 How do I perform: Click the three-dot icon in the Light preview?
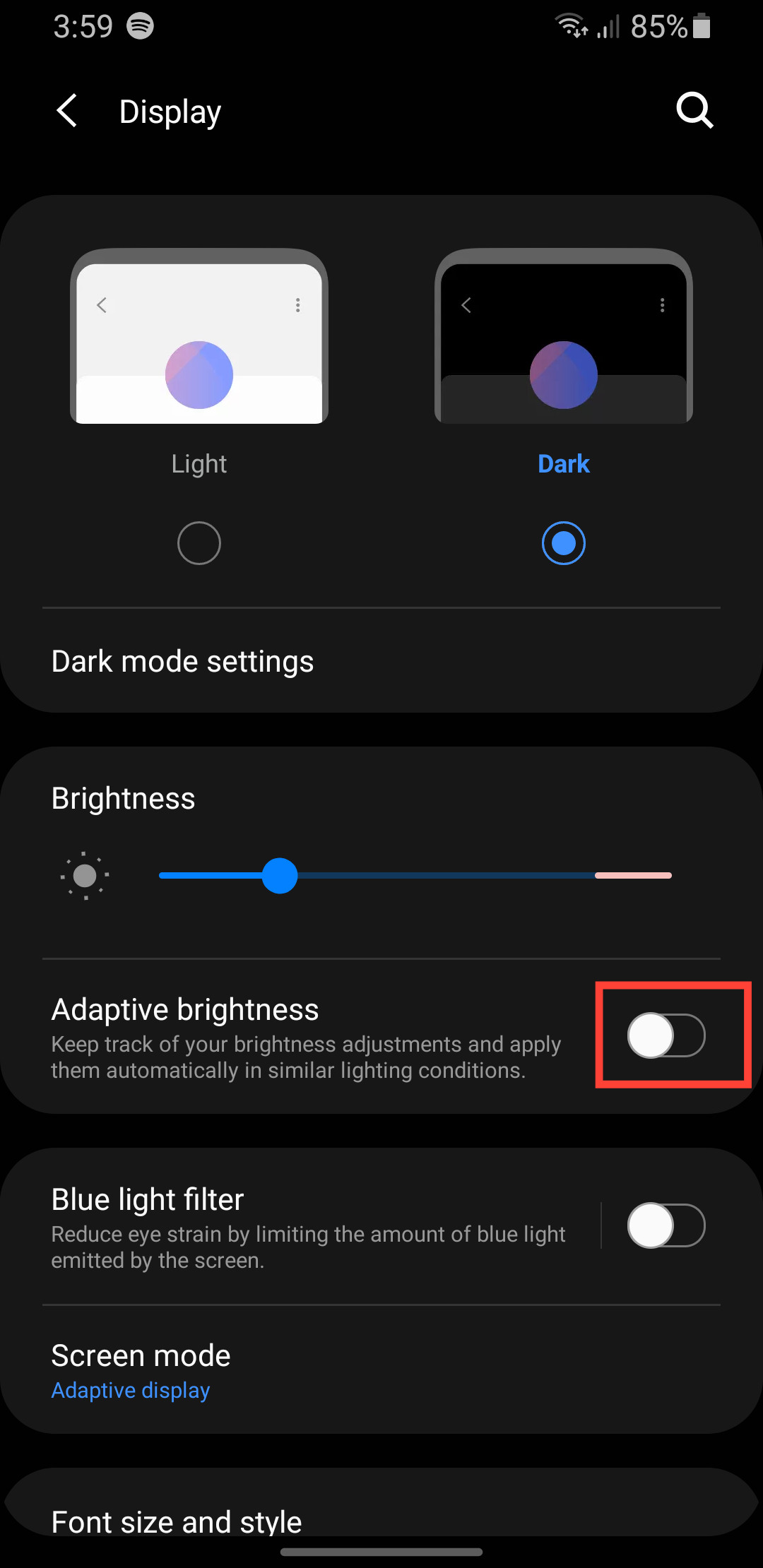[297, 305]
